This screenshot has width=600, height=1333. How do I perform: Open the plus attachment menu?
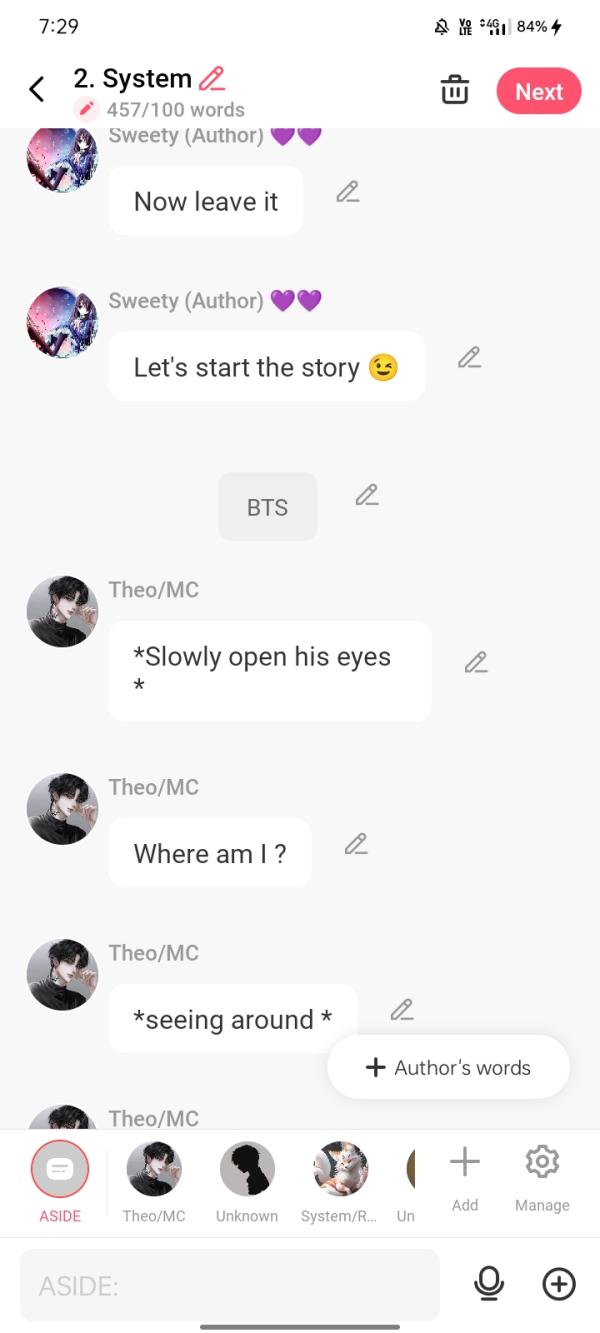tap(559, 1284)
